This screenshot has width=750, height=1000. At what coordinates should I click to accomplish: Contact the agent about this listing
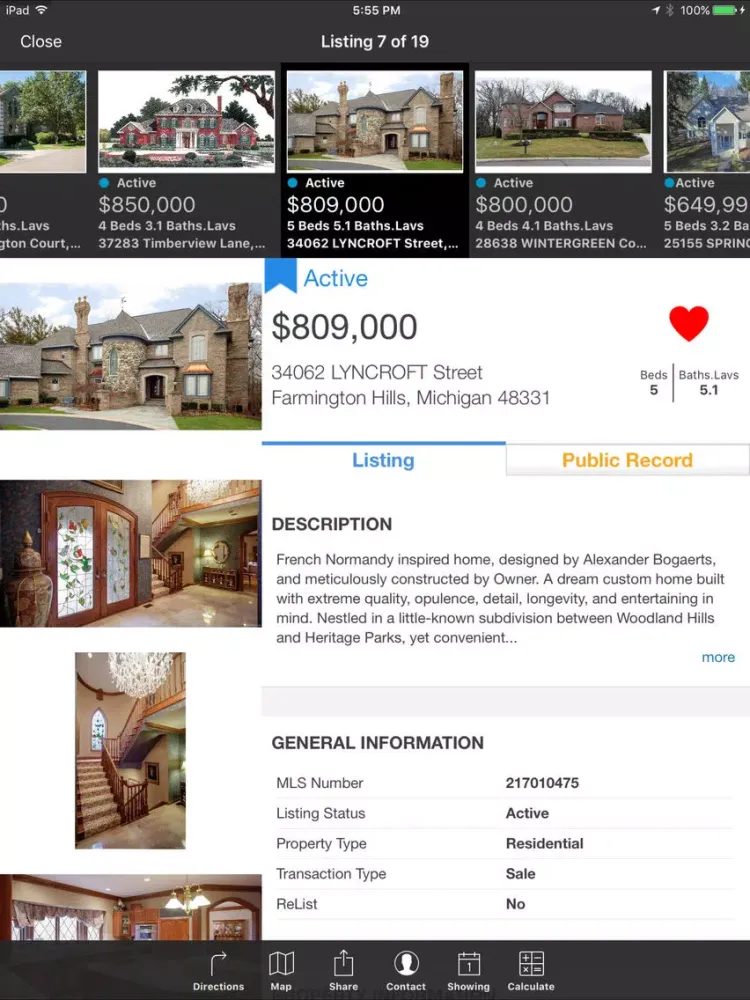pos(406,971)
